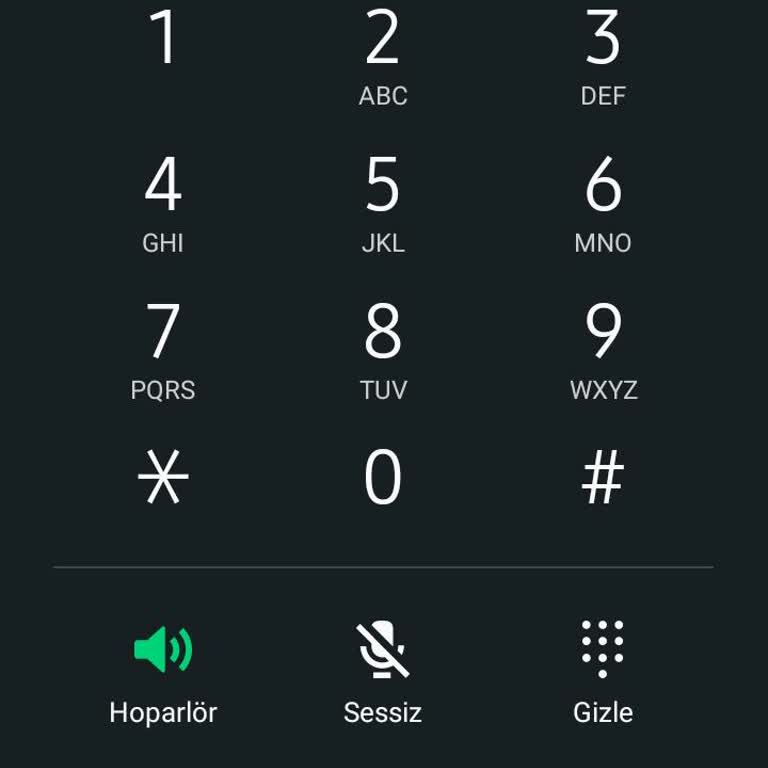The width and height of the screenshot is (768, 768).
Task: Enter digit 9 WXYZ
Action: 603,349
